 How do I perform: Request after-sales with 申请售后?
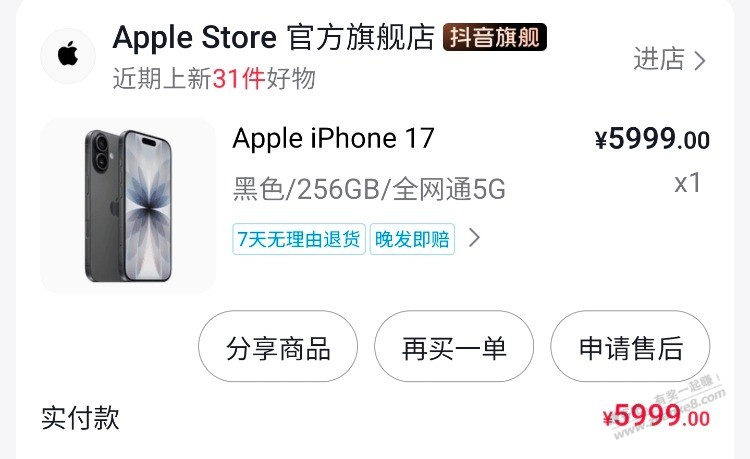(630, 347)
